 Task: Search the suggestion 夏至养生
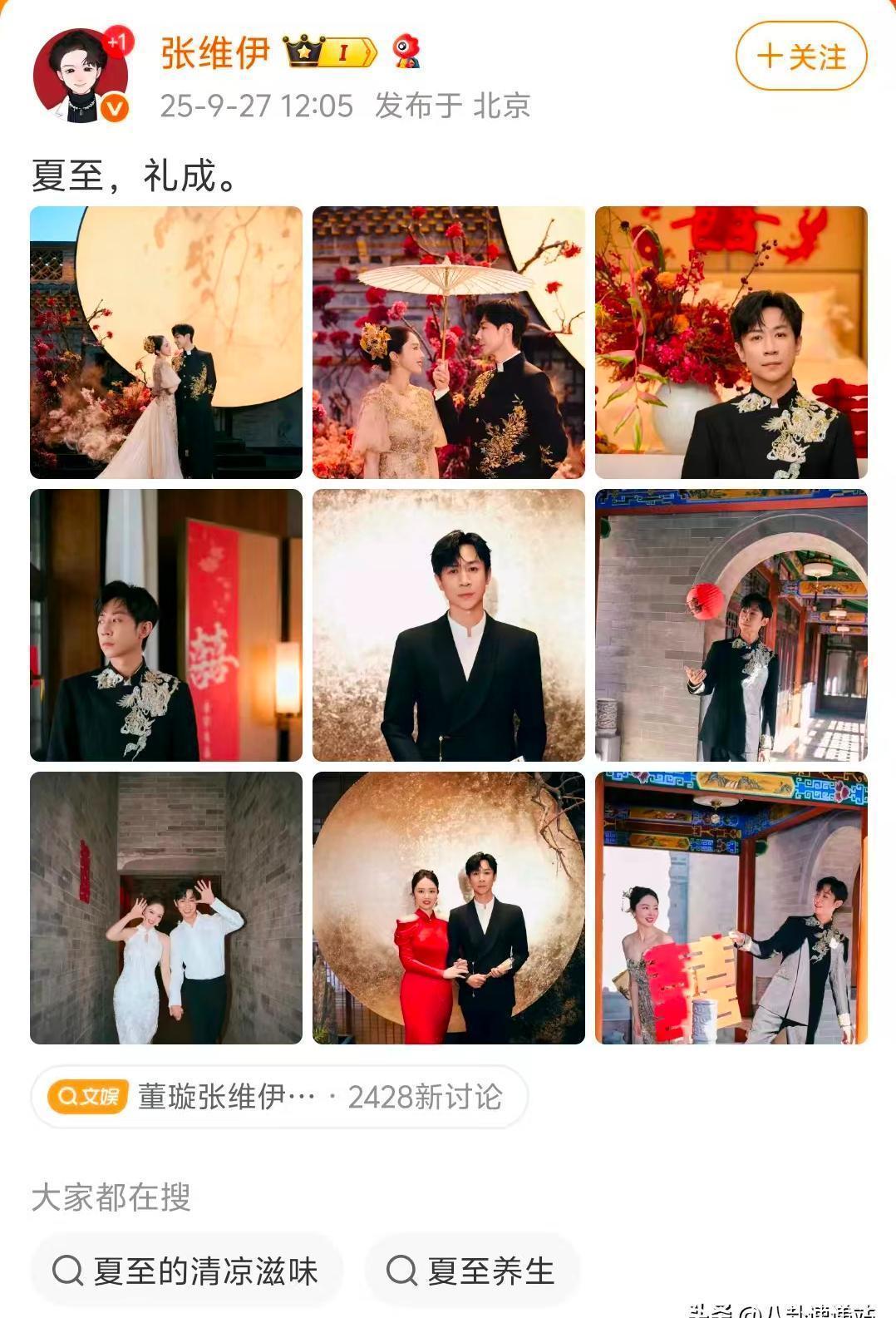[x=471, y=1271]
